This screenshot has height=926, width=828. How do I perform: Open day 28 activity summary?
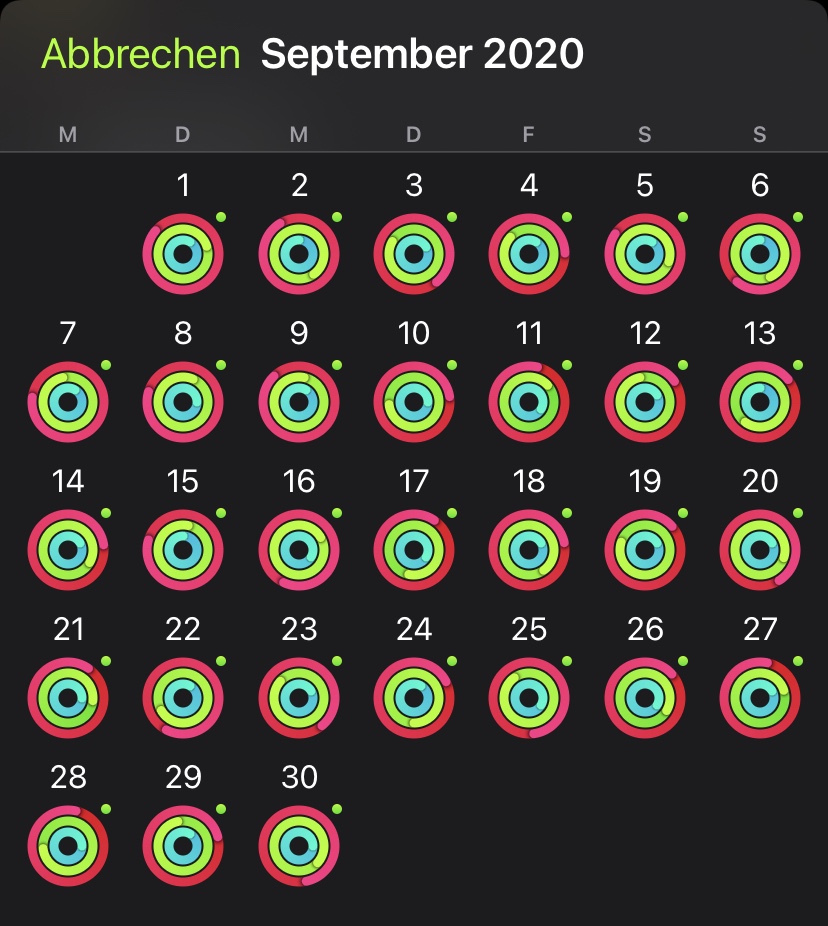(x=68, y=846)
